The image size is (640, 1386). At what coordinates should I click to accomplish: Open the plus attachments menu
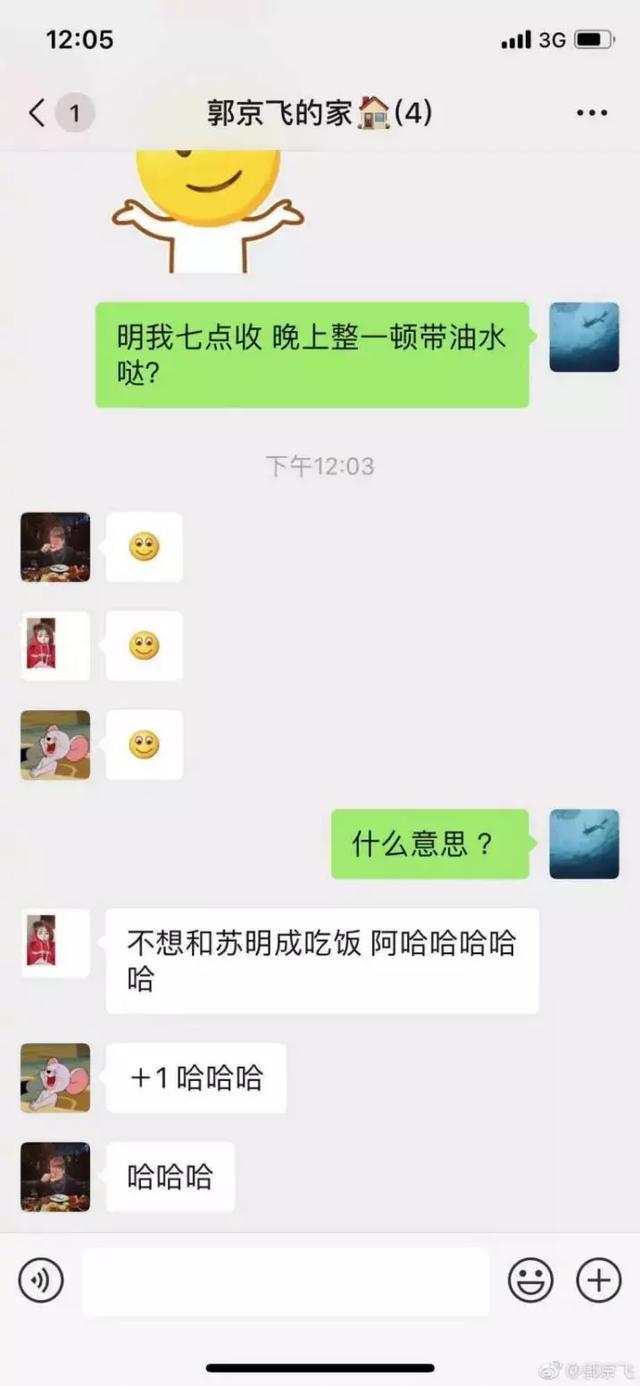(599, 1280)
